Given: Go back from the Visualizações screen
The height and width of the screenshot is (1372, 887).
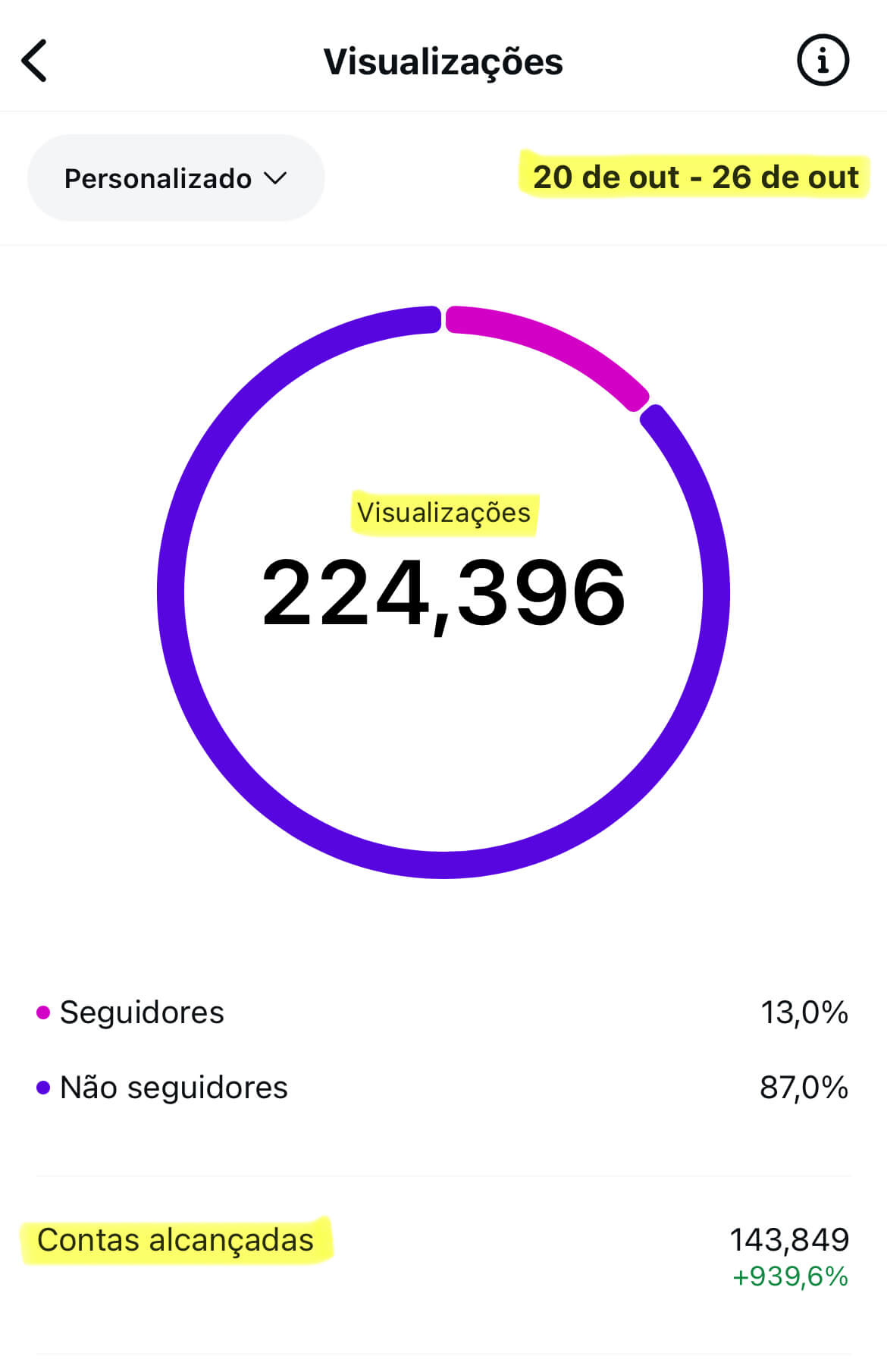Looking at the screenshot, I should click(x=34, y=61).
